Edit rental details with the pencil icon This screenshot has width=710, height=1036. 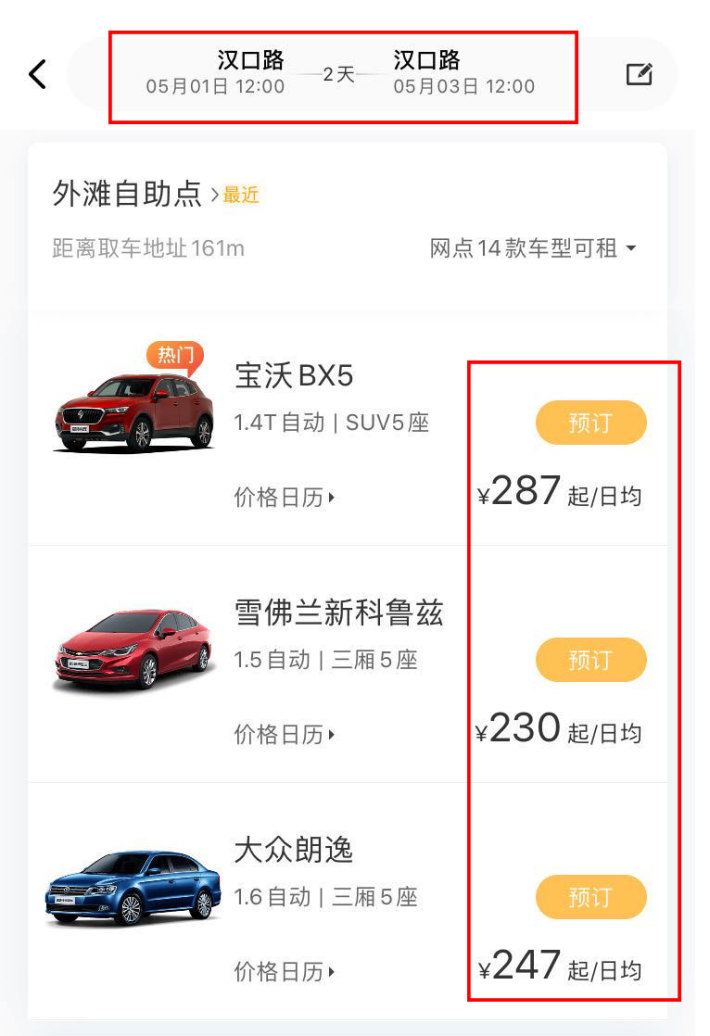[639, 74]
